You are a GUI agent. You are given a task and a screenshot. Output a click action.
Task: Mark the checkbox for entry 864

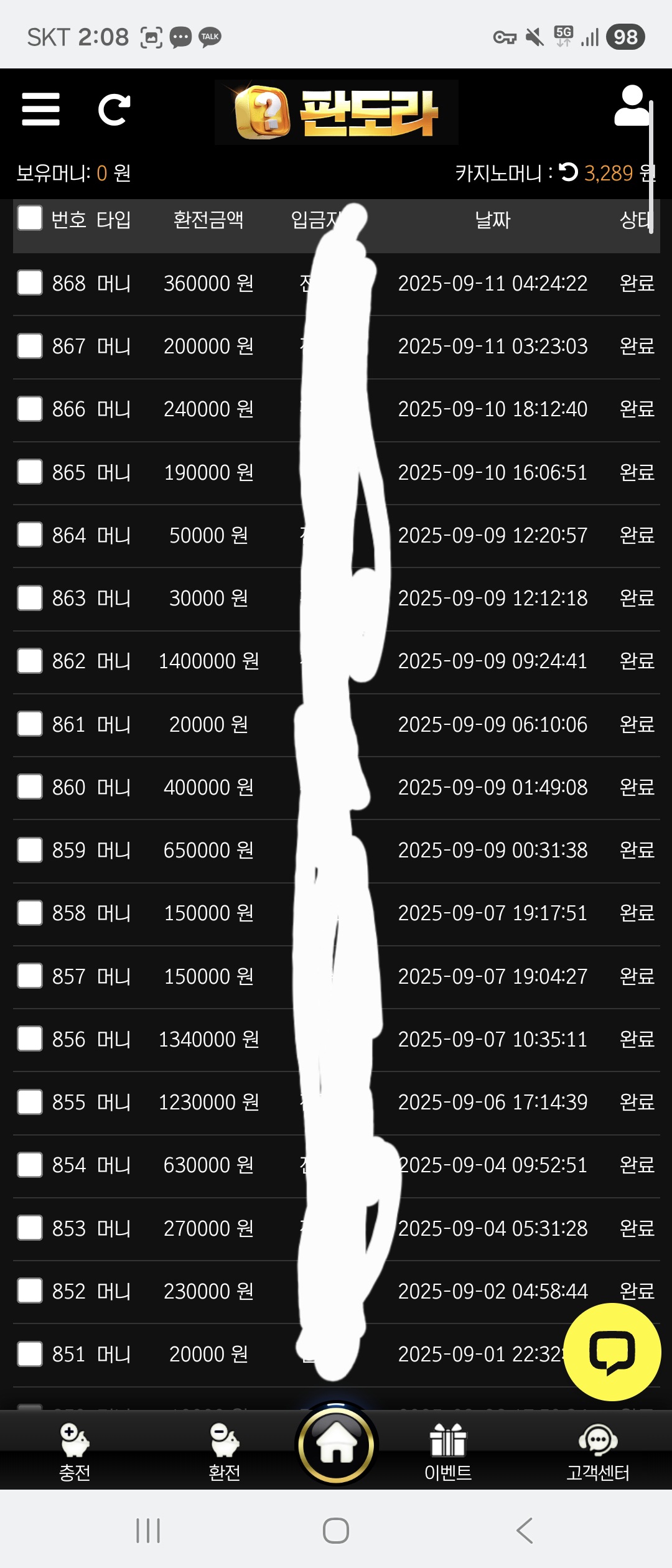[30, 535]
